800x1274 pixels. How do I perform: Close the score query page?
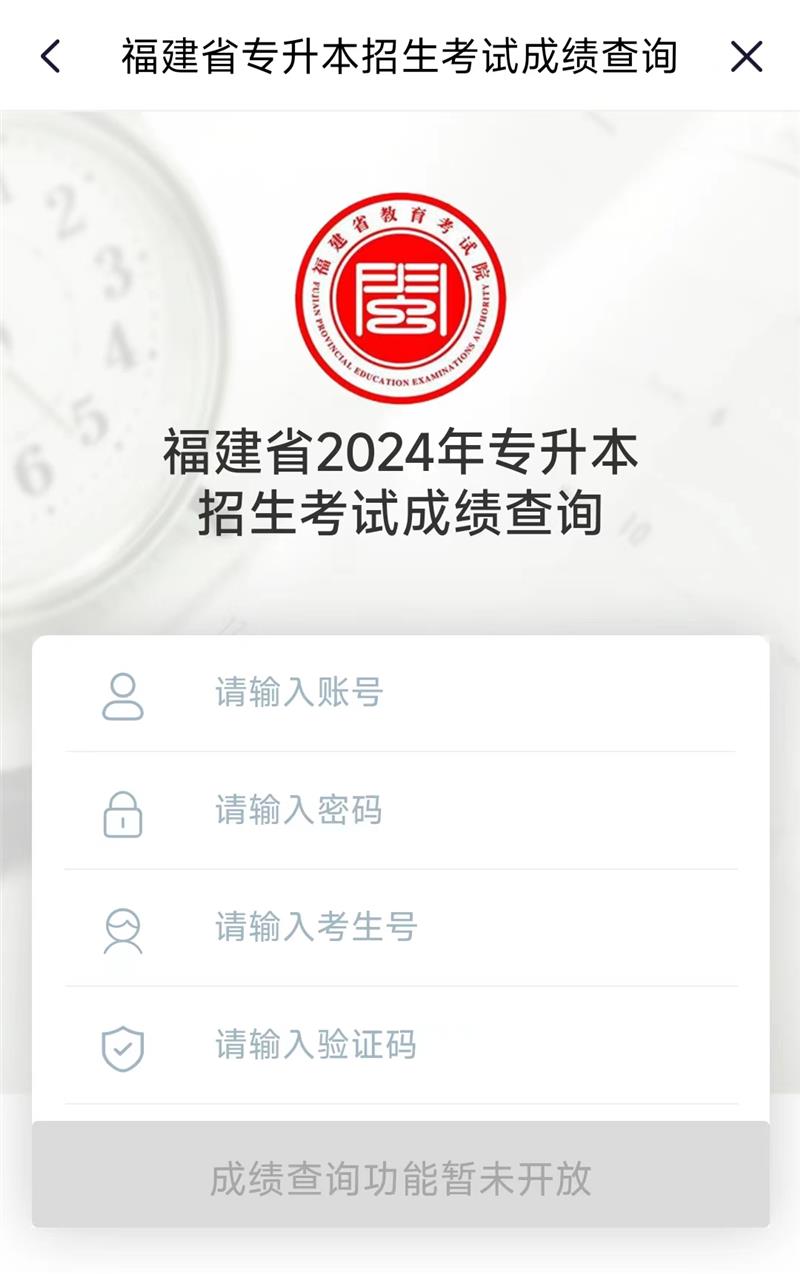[x=746, y=57]
